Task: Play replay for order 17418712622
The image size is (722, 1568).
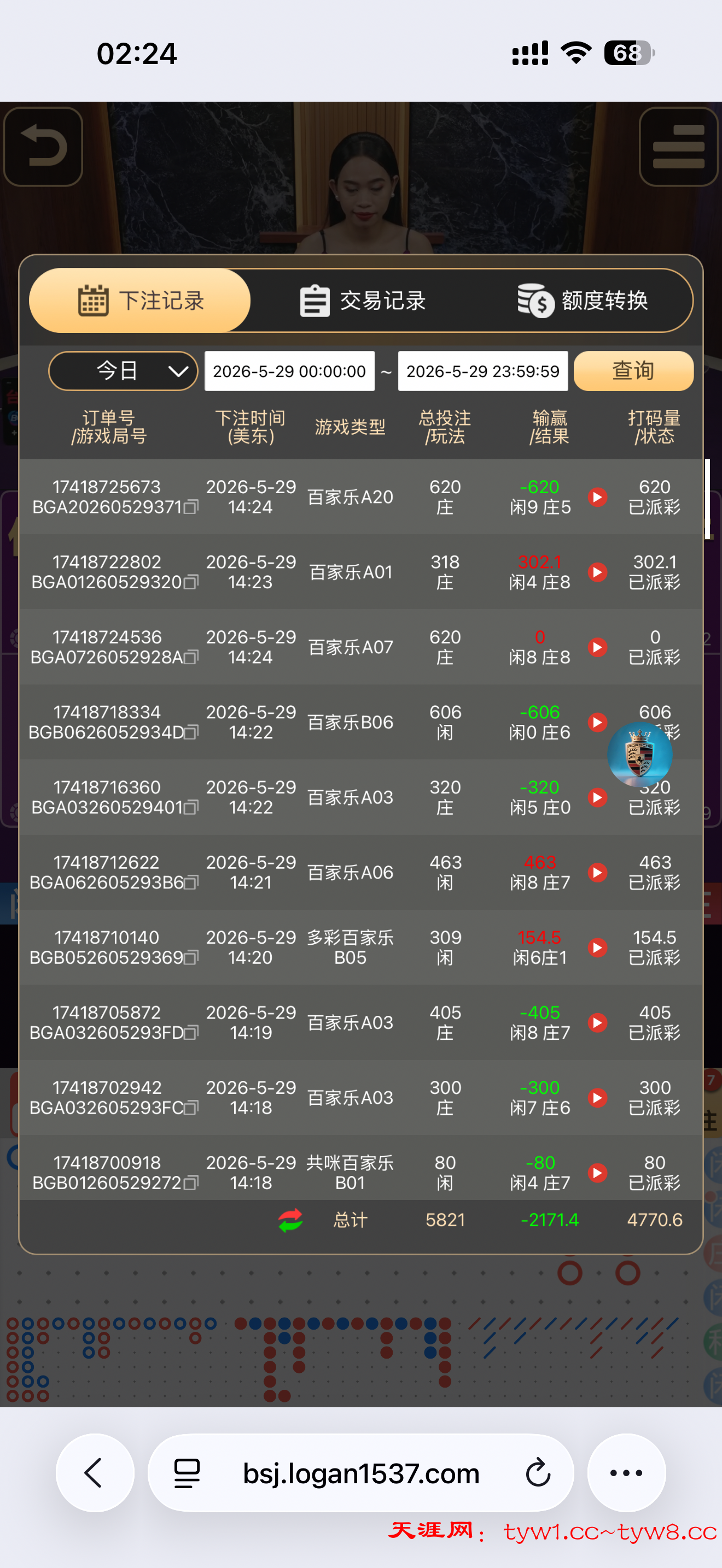Action: click(598, 873)
